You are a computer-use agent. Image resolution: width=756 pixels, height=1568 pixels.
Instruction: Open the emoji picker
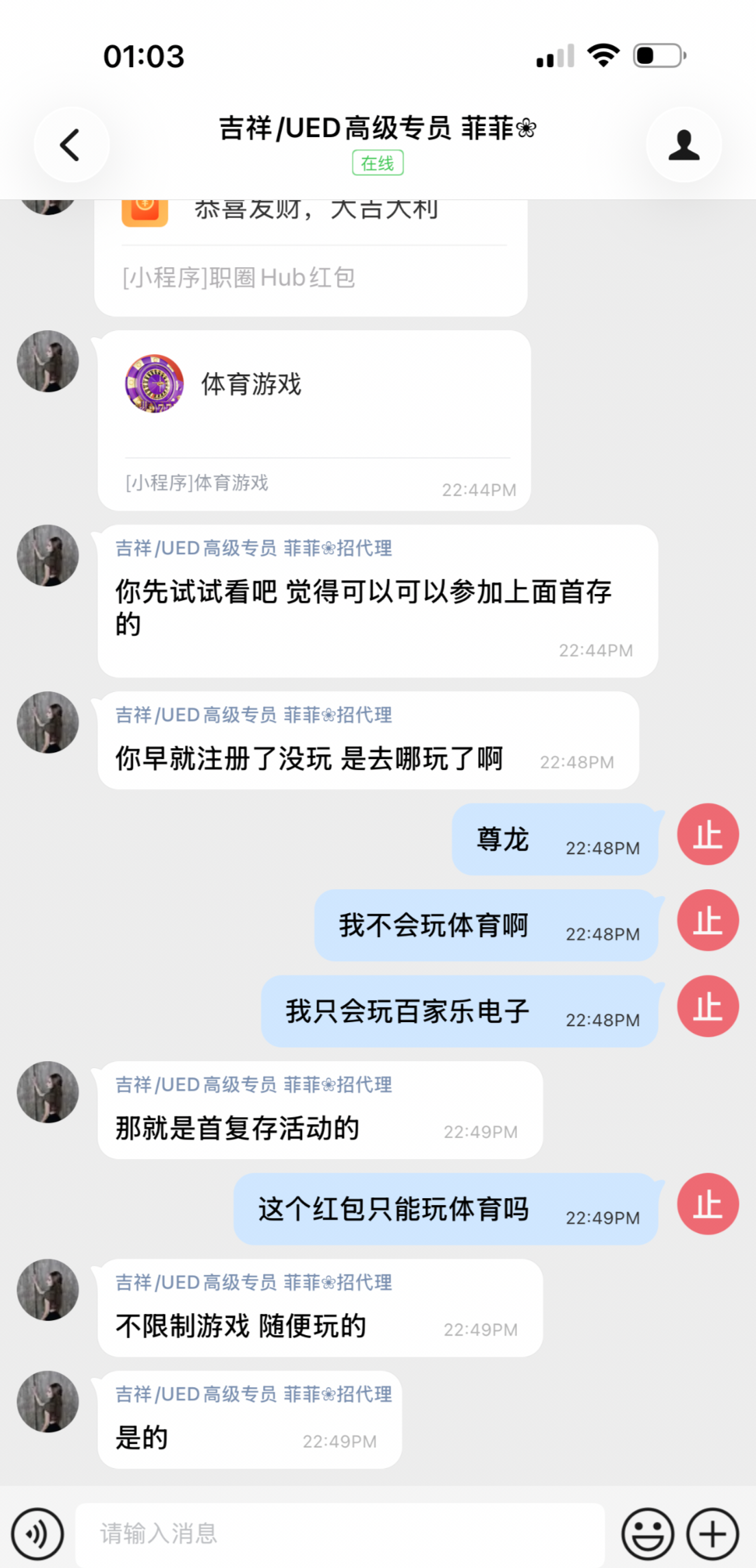point(647,1534)
